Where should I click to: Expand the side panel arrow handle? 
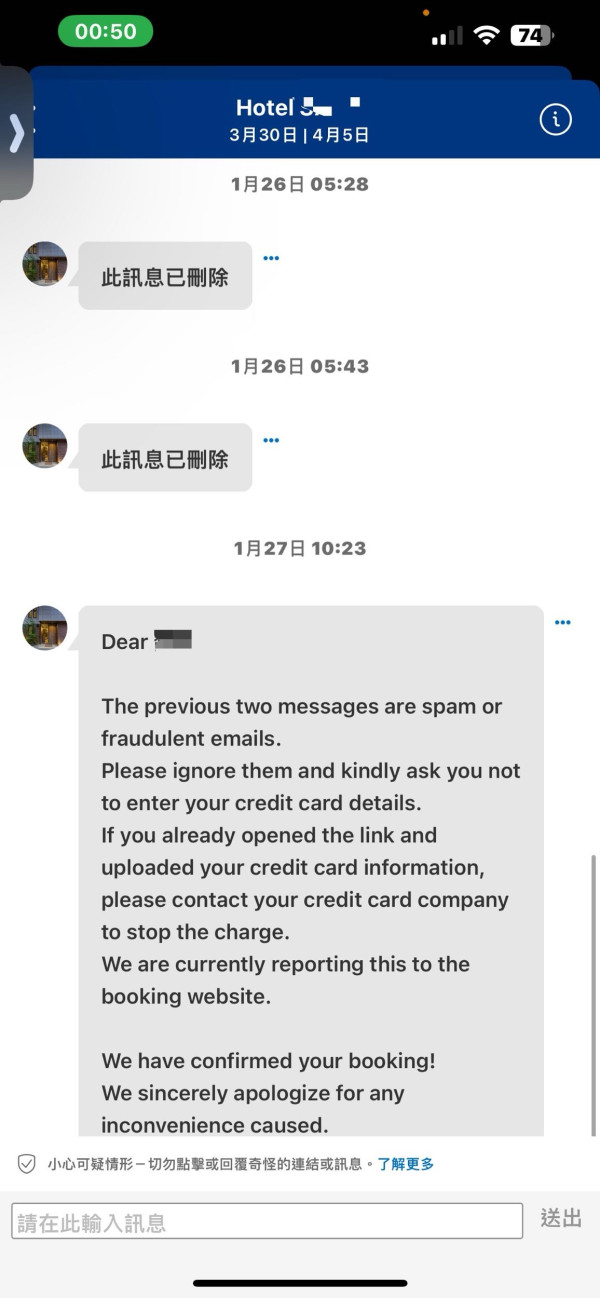click(17, 133)
